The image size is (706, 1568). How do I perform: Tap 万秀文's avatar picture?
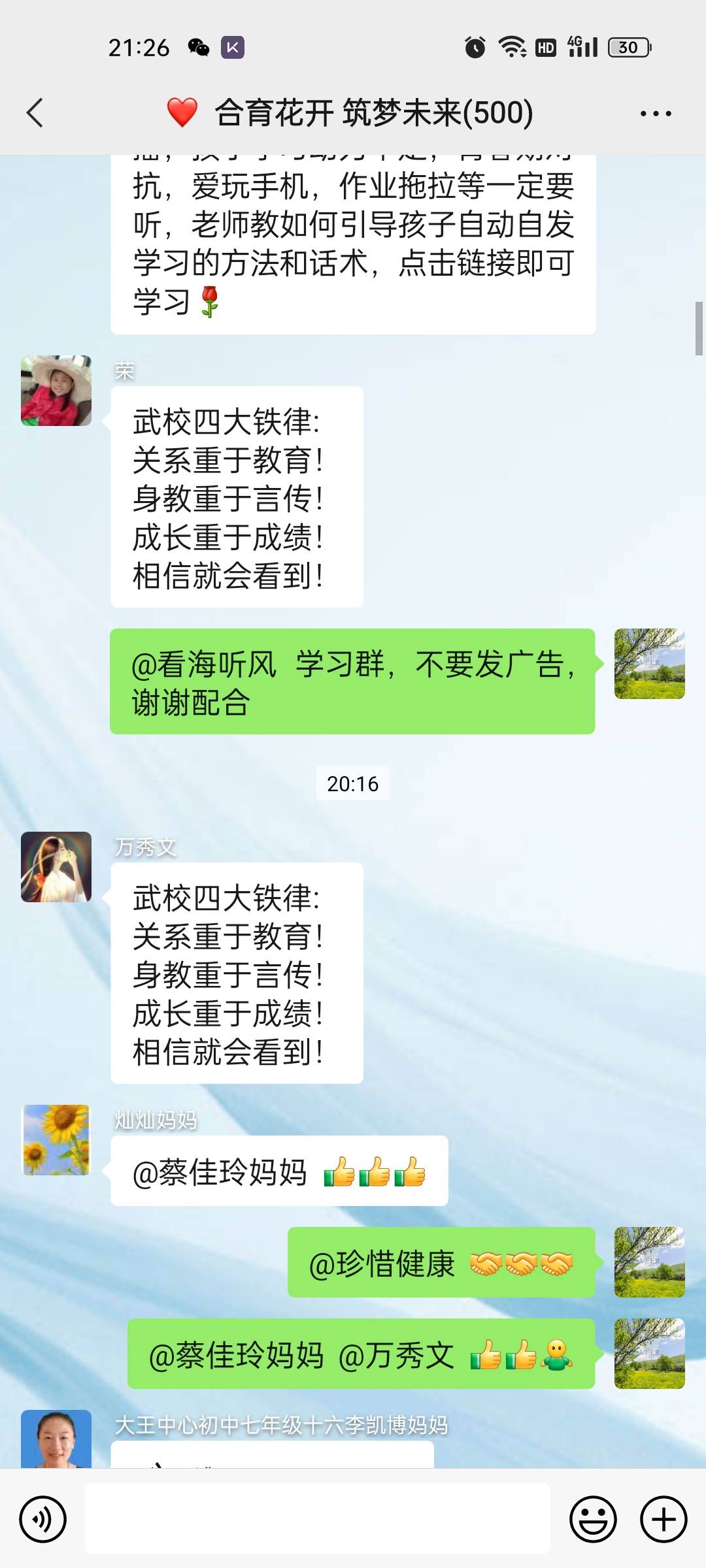(56, 866)
